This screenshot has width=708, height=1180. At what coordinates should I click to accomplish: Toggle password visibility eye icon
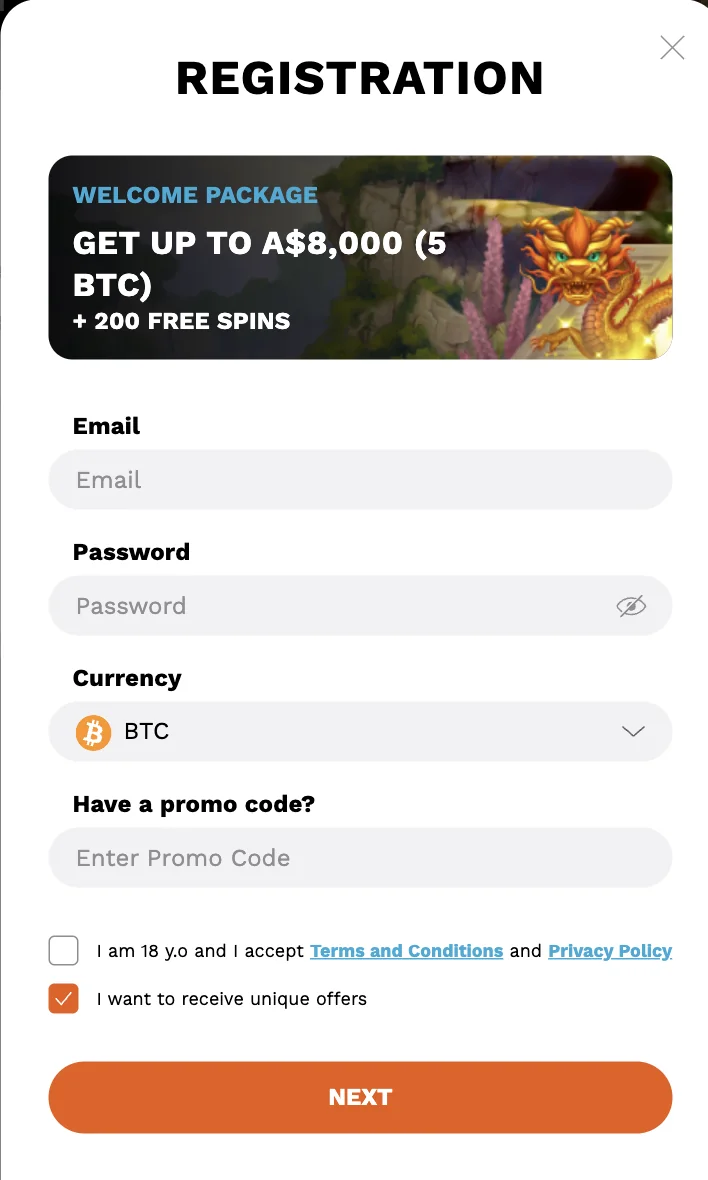(631, 606)
